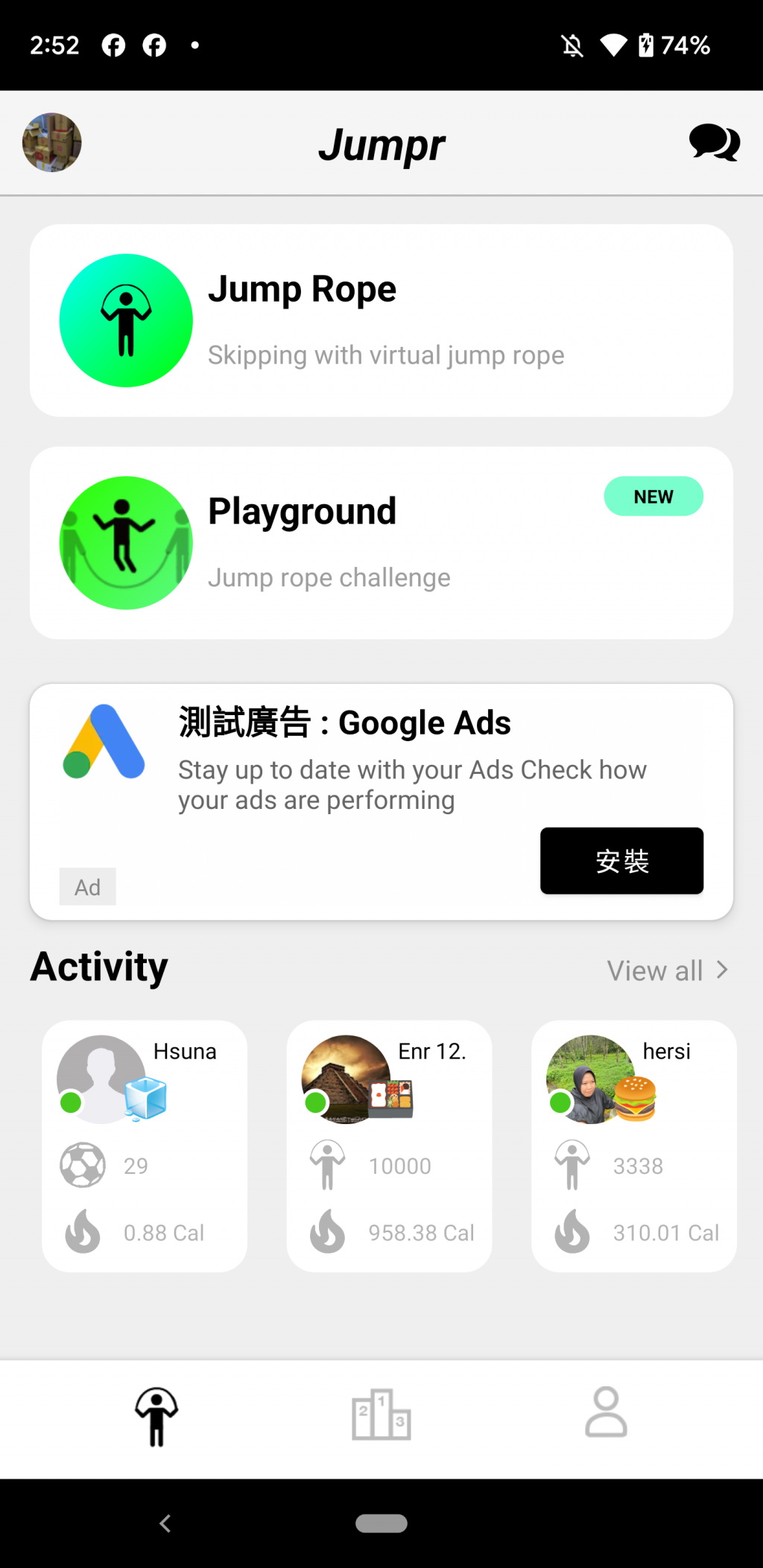Start the Jump Rope mode

381,320
